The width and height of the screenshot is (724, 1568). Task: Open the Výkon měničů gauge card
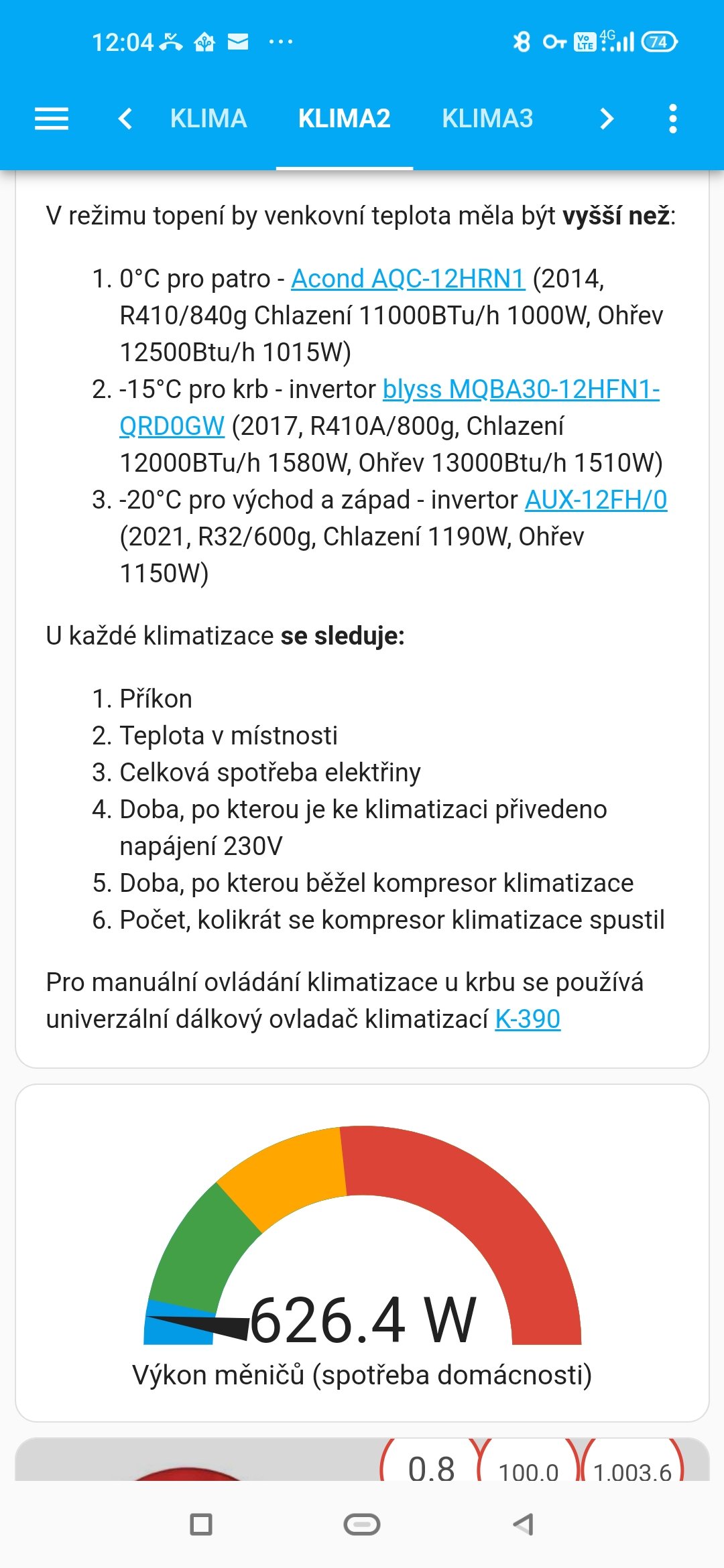362,1253
